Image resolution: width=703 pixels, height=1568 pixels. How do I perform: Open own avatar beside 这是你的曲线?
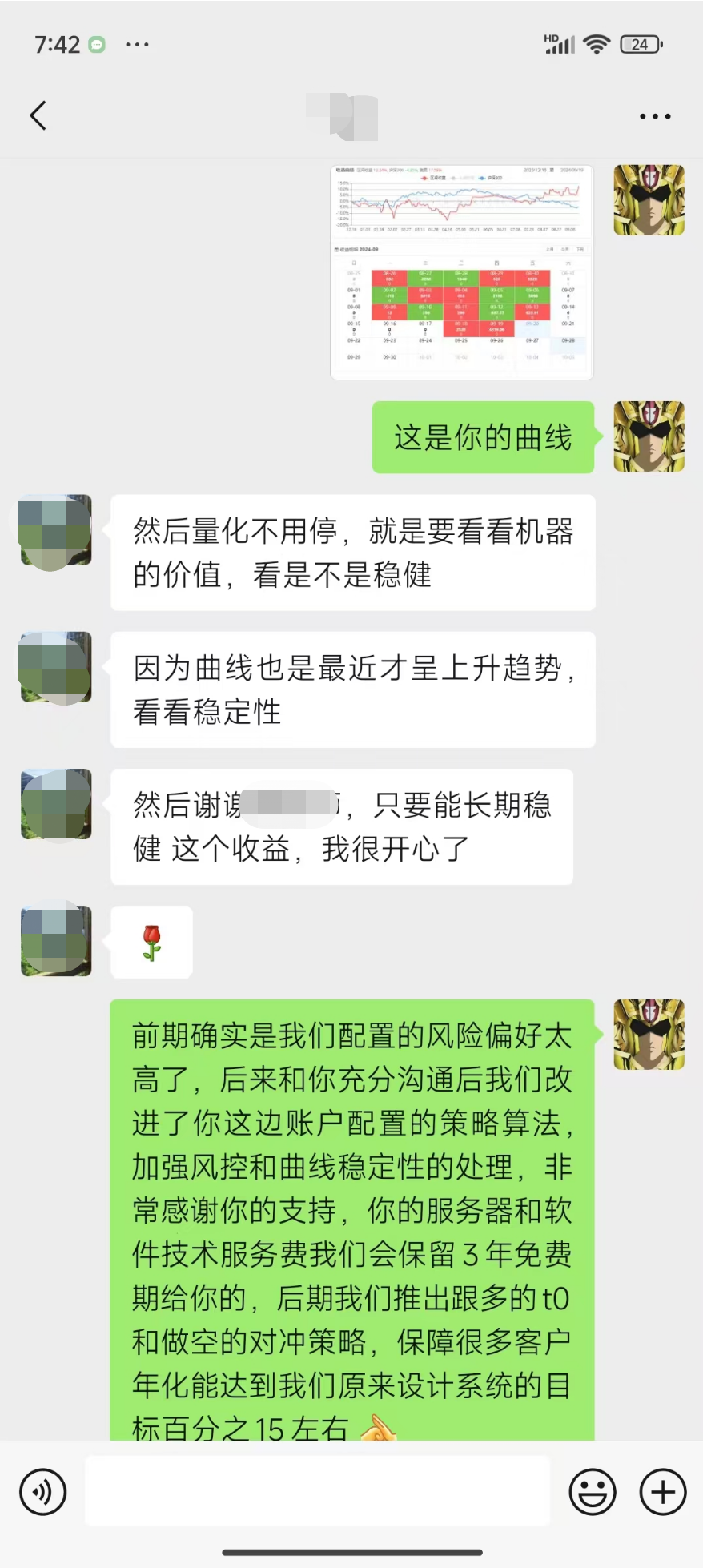coord(649,436)
